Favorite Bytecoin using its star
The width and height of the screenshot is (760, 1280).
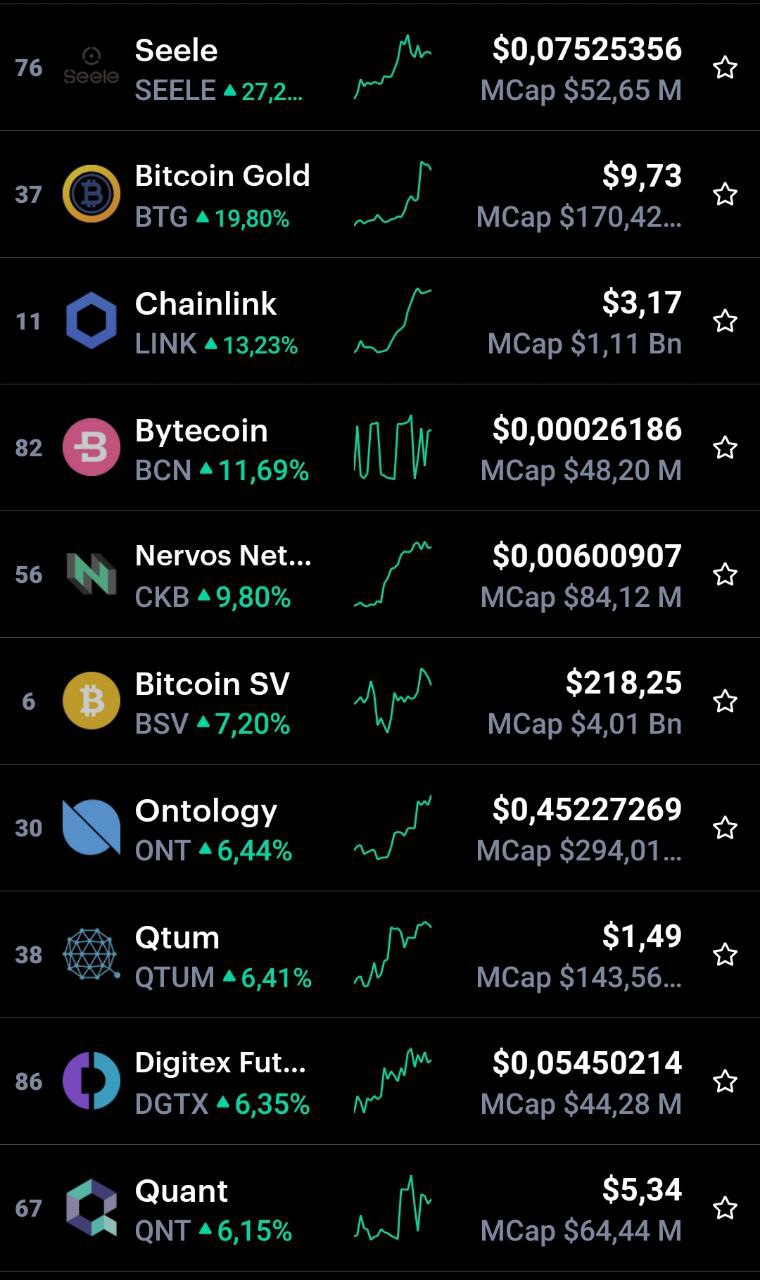click(725, 448)
